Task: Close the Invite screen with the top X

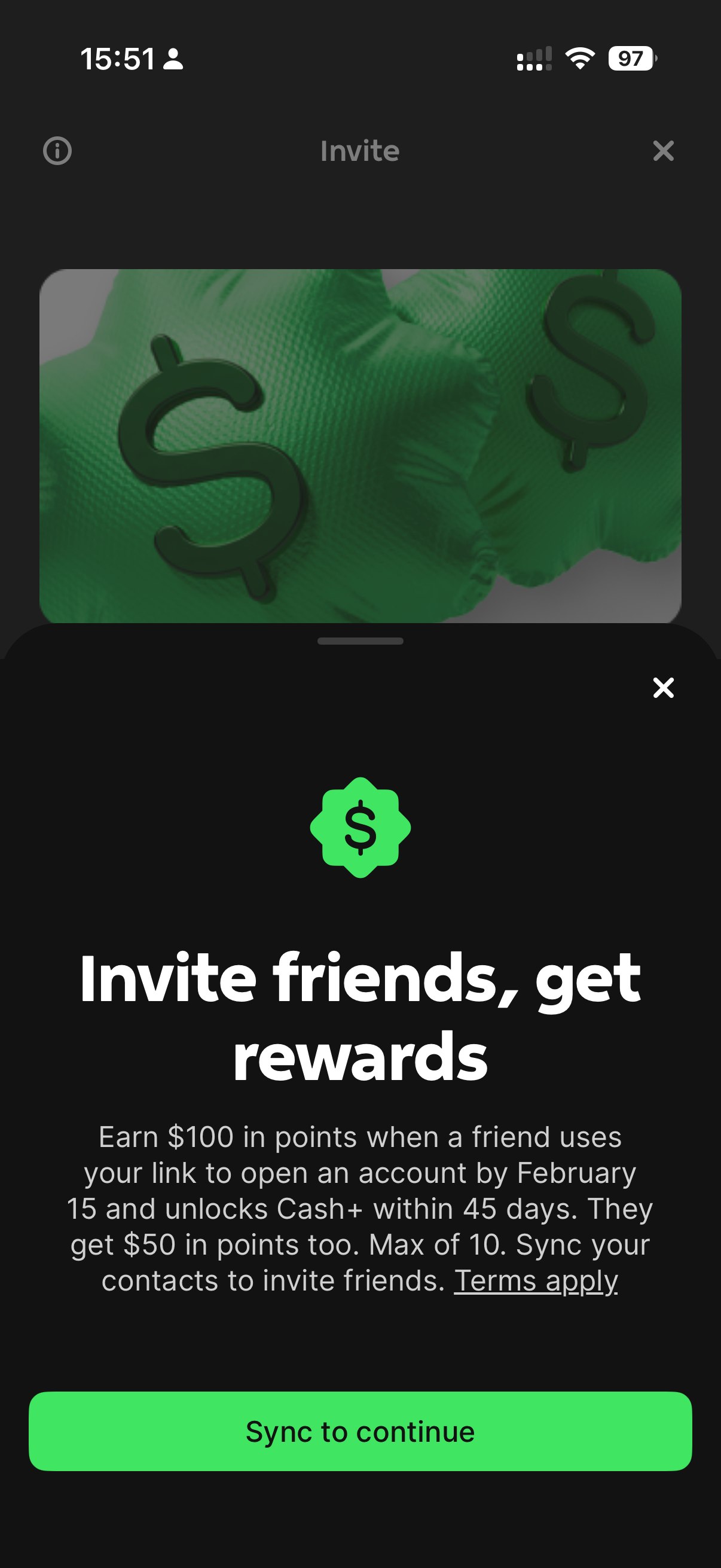Action: coord(663,151)
